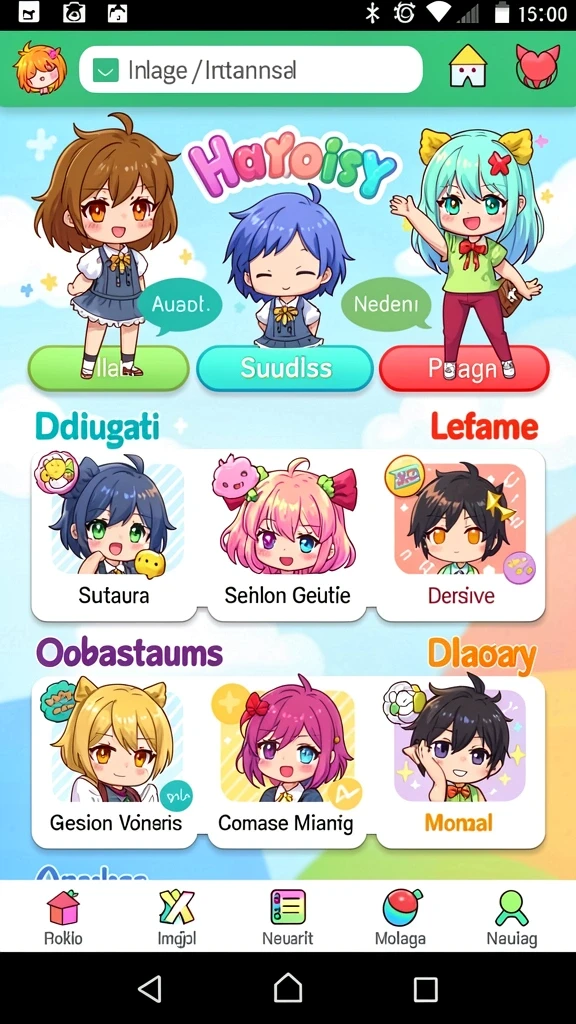
Task: Open the Sehlon Geutie card
Action: click(287, 536)
